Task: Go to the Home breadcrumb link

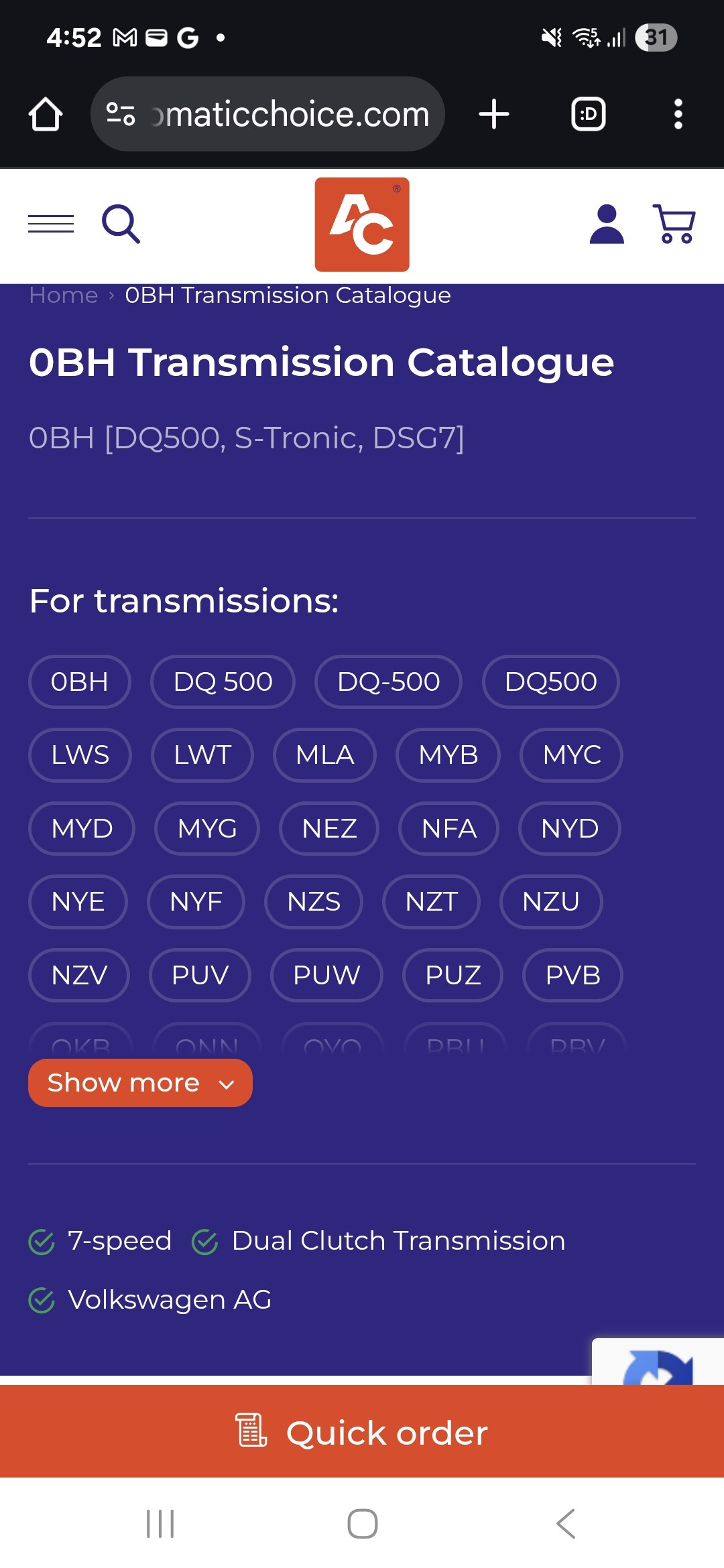Action: coord(64,296)
